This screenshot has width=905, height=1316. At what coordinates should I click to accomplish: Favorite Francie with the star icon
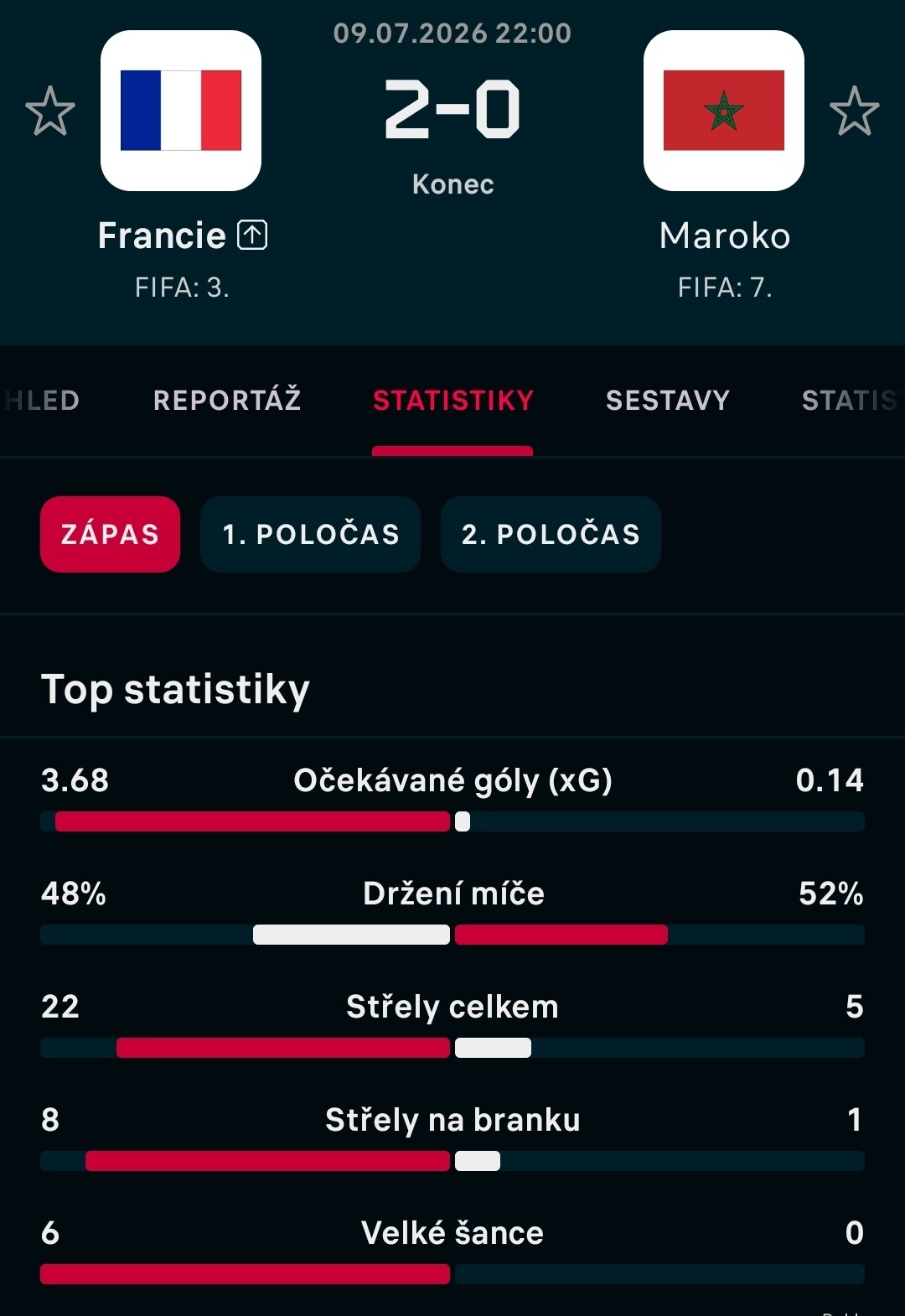(x=50, y=111)
